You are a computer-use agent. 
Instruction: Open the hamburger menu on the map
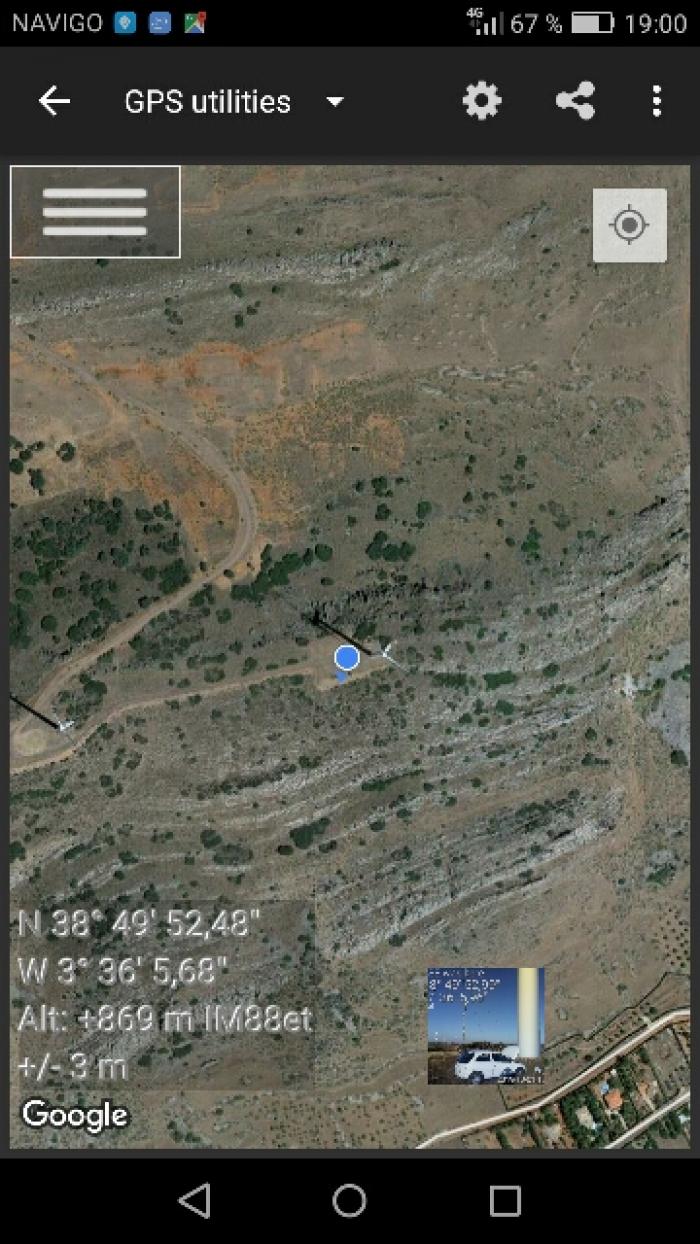(x=95, y=212)
